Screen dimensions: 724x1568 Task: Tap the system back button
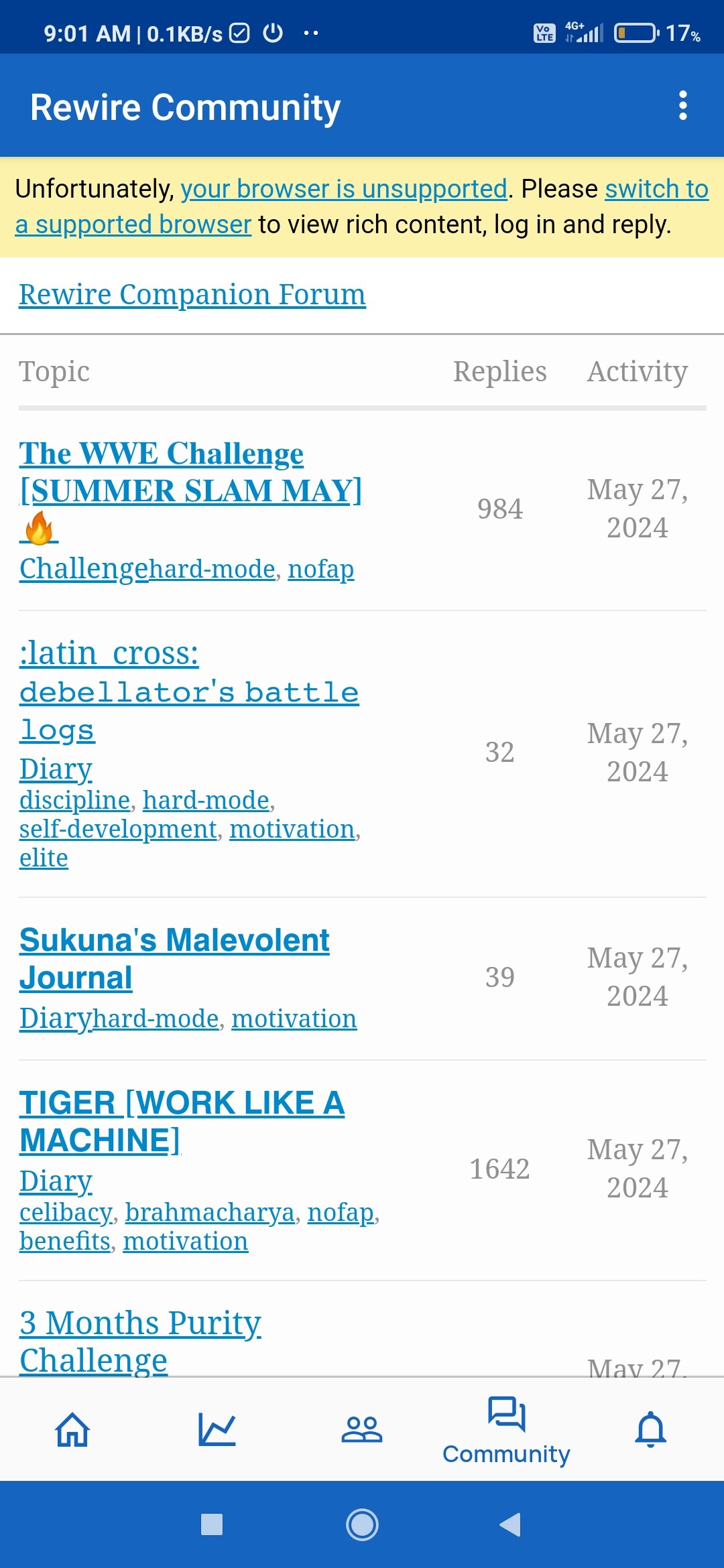[x=510, y=1524]
